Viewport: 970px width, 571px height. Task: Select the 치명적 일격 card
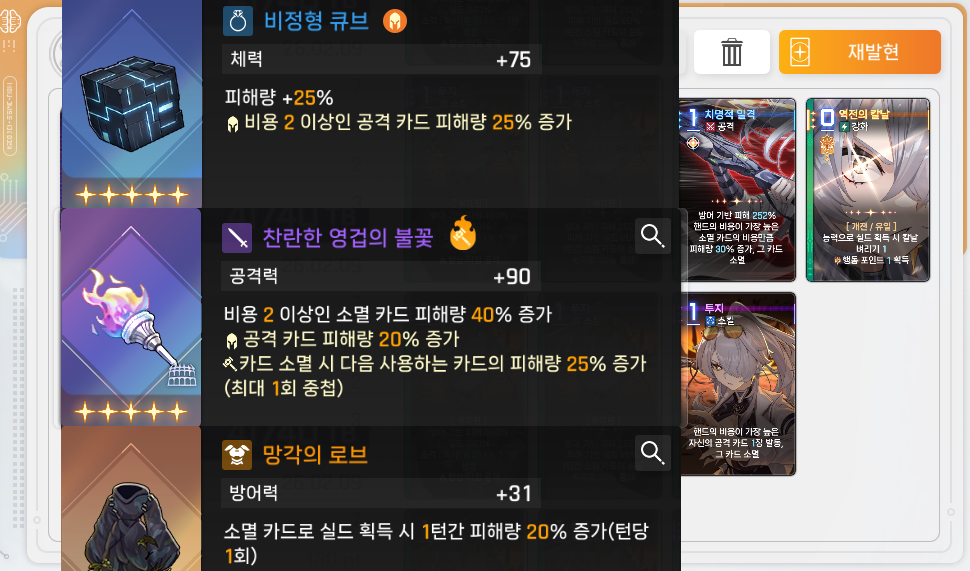[739, 190]
